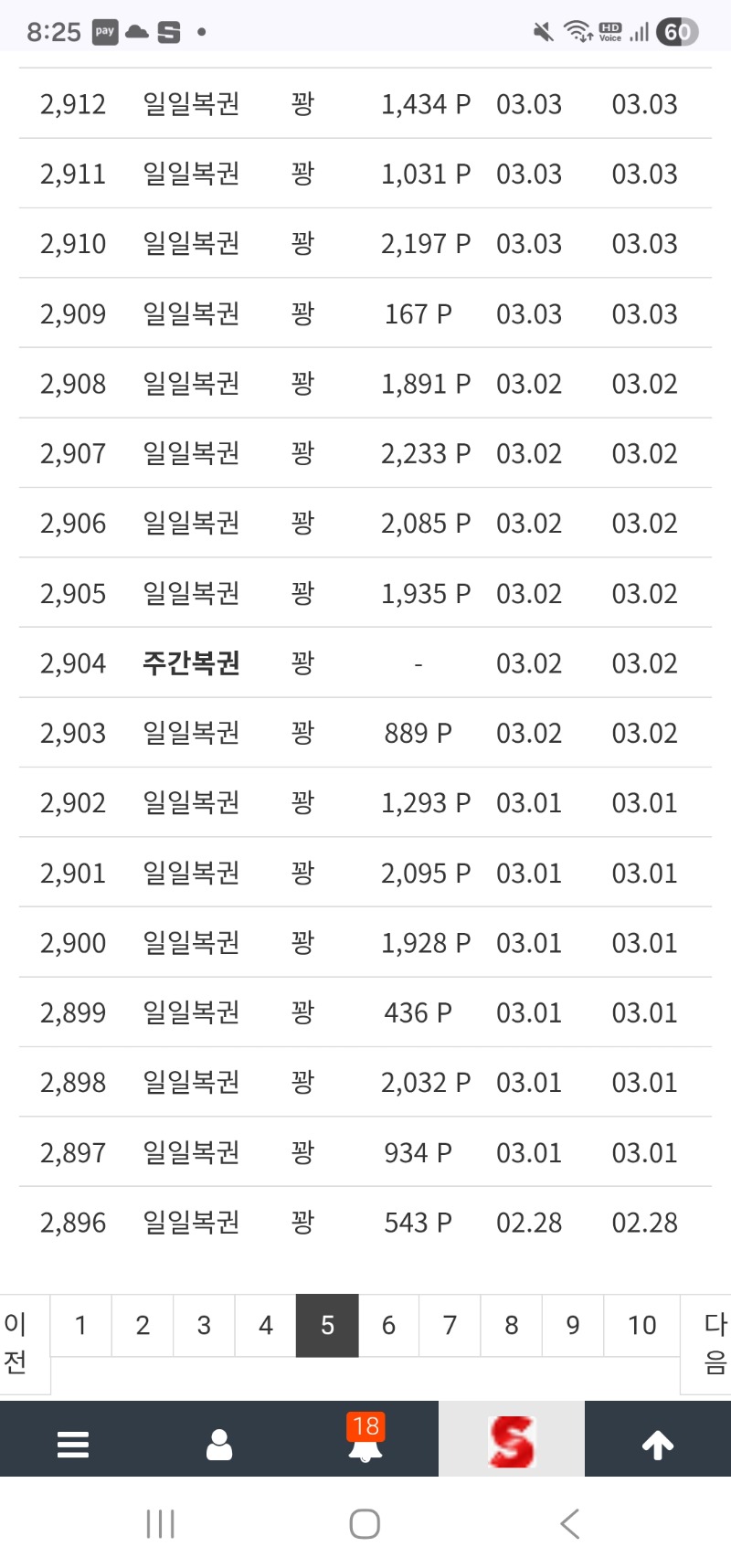Open the hamburger menu

click(x=73, y=1444)
